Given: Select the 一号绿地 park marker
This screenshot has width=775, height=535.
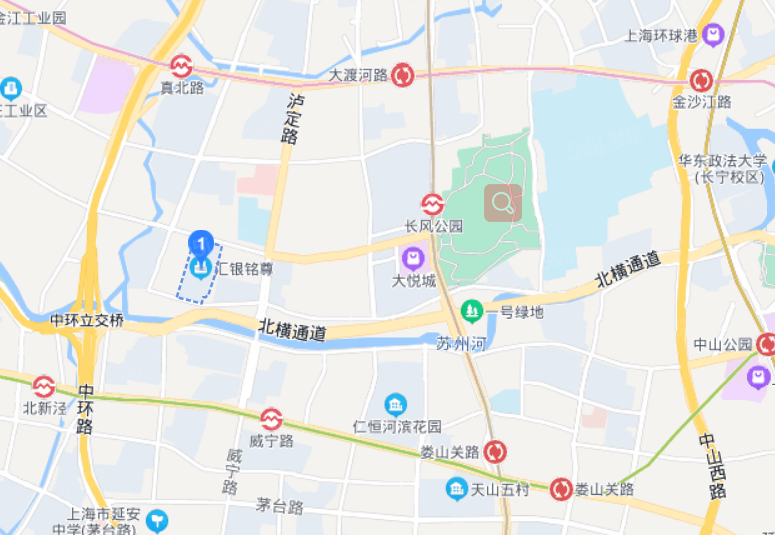Looking at the screenshot, I should point(471,312).
